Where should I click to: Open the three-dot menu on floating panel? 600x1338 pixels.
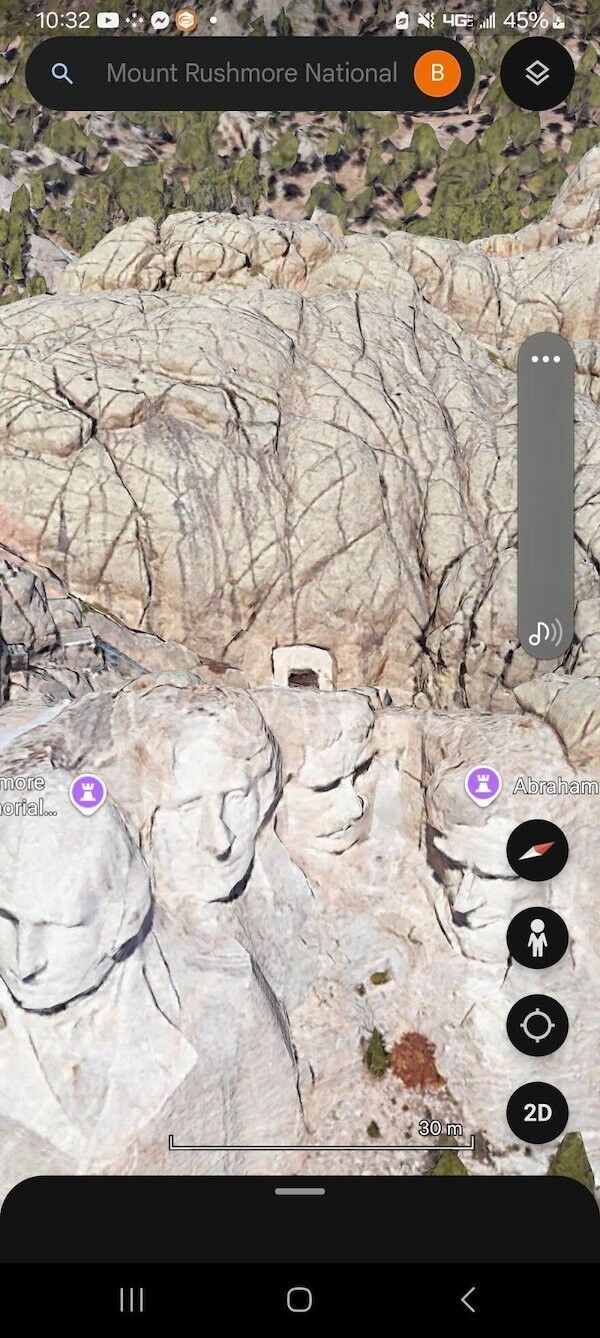(x=546, y=360)
